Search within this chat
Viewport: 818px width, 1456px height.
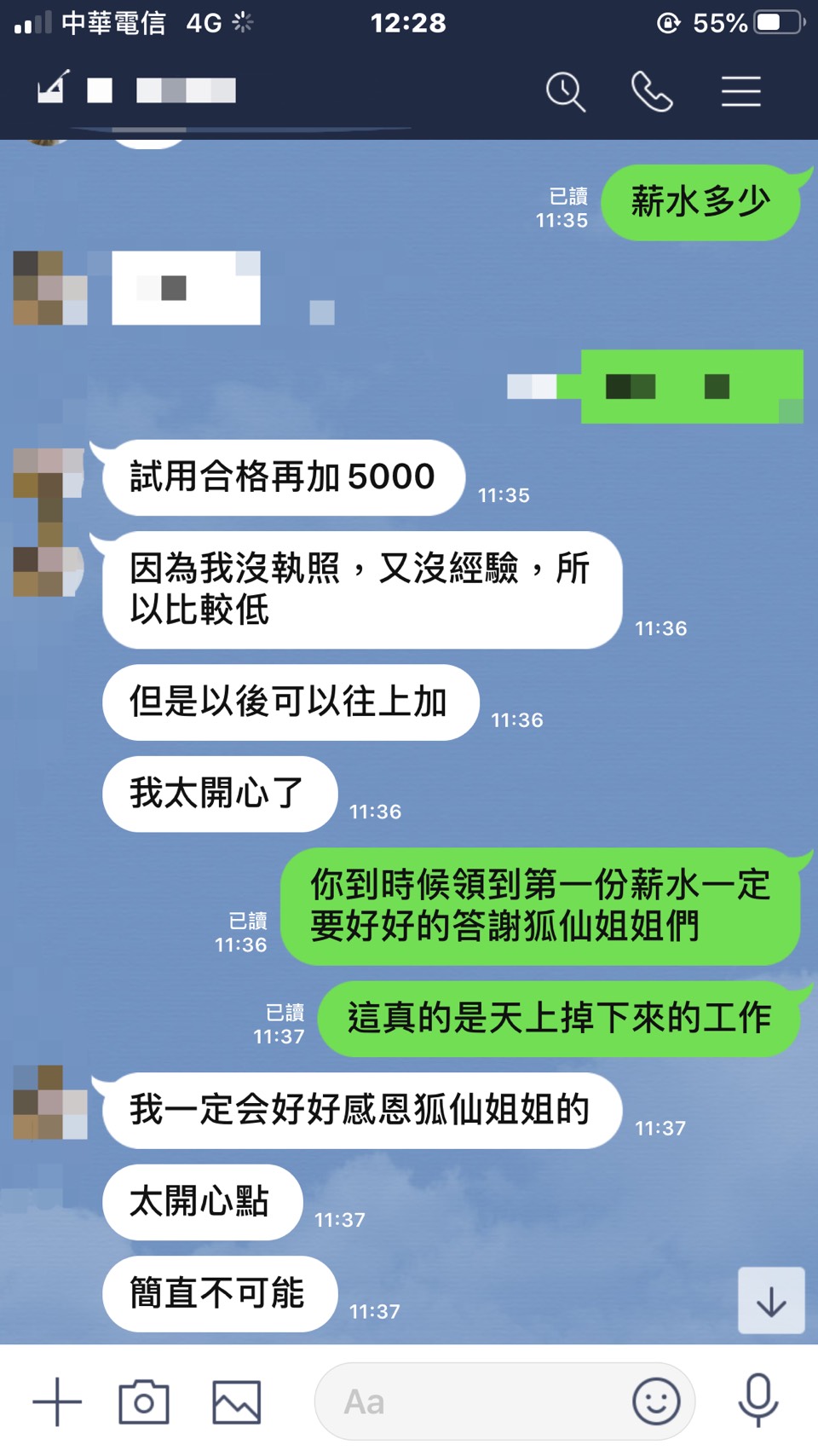pyautogui.click(x=566, y=91)
